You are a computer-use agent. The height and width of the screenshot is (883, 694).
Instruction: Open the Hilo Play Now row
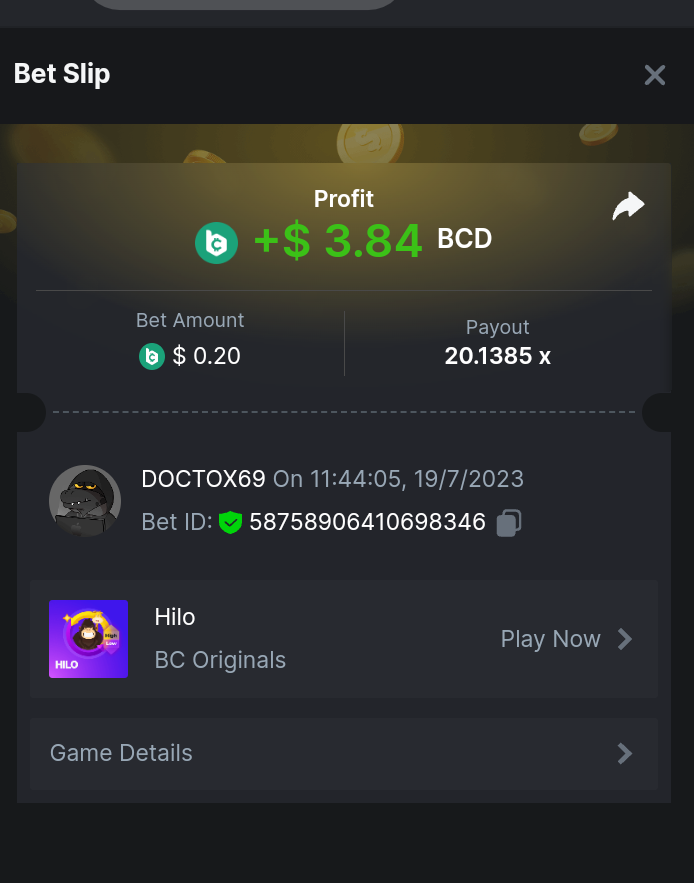[x=565, y=639]
